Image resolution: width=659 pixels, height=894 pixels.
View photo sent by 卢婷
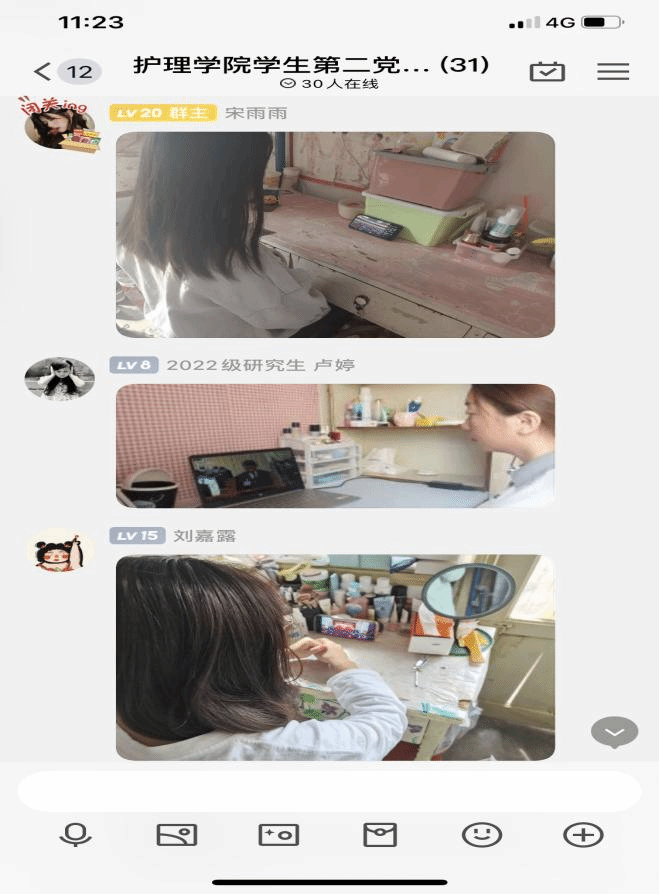335,446
